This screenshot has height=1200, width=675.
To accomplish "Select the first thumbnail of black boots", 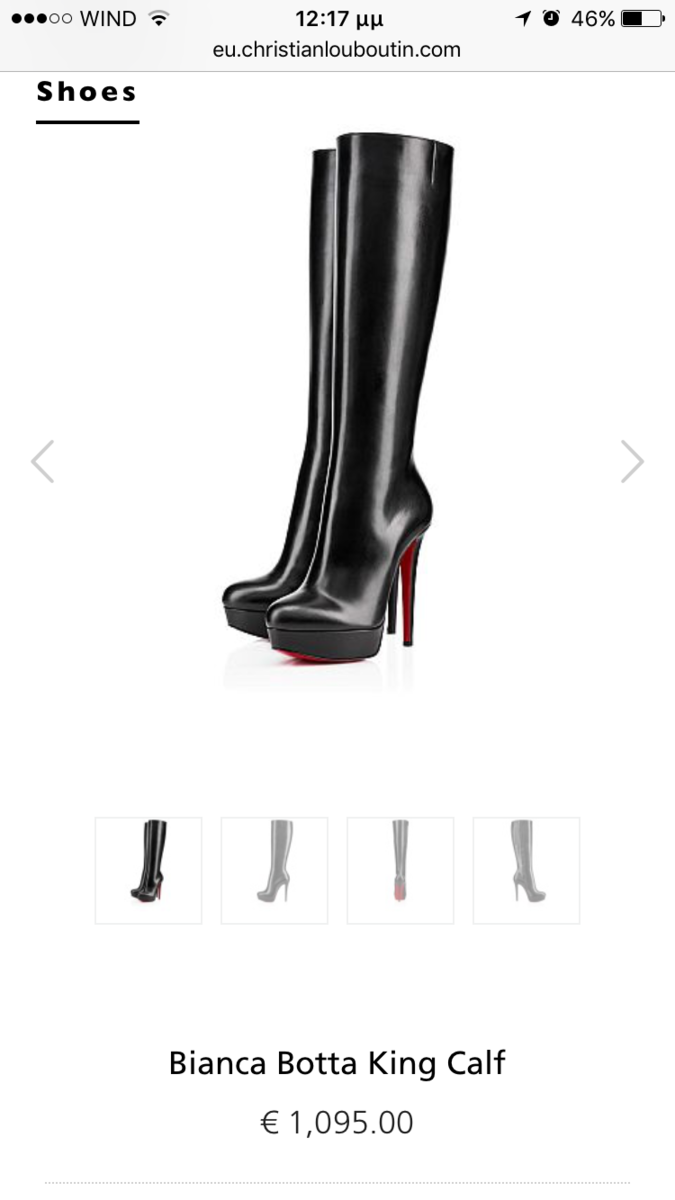I will 148,870.
